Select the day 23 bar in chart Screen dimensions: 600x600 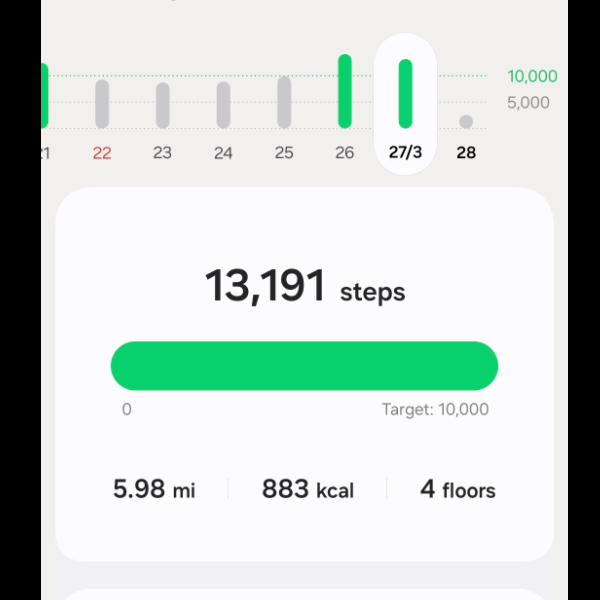[x=163, y=105]
